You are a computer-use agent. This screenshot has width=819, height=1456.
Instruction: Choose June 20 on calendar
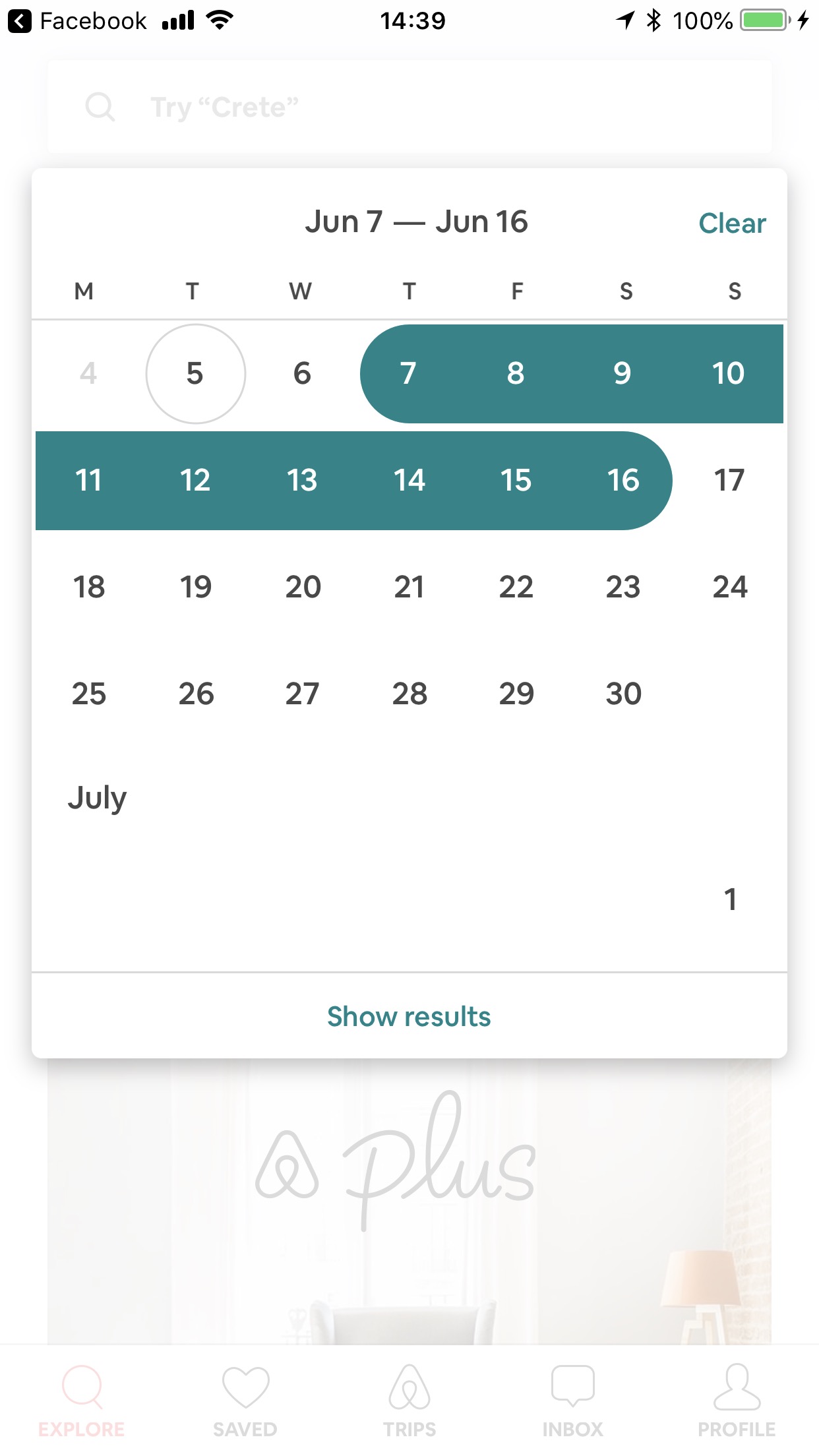303,587
